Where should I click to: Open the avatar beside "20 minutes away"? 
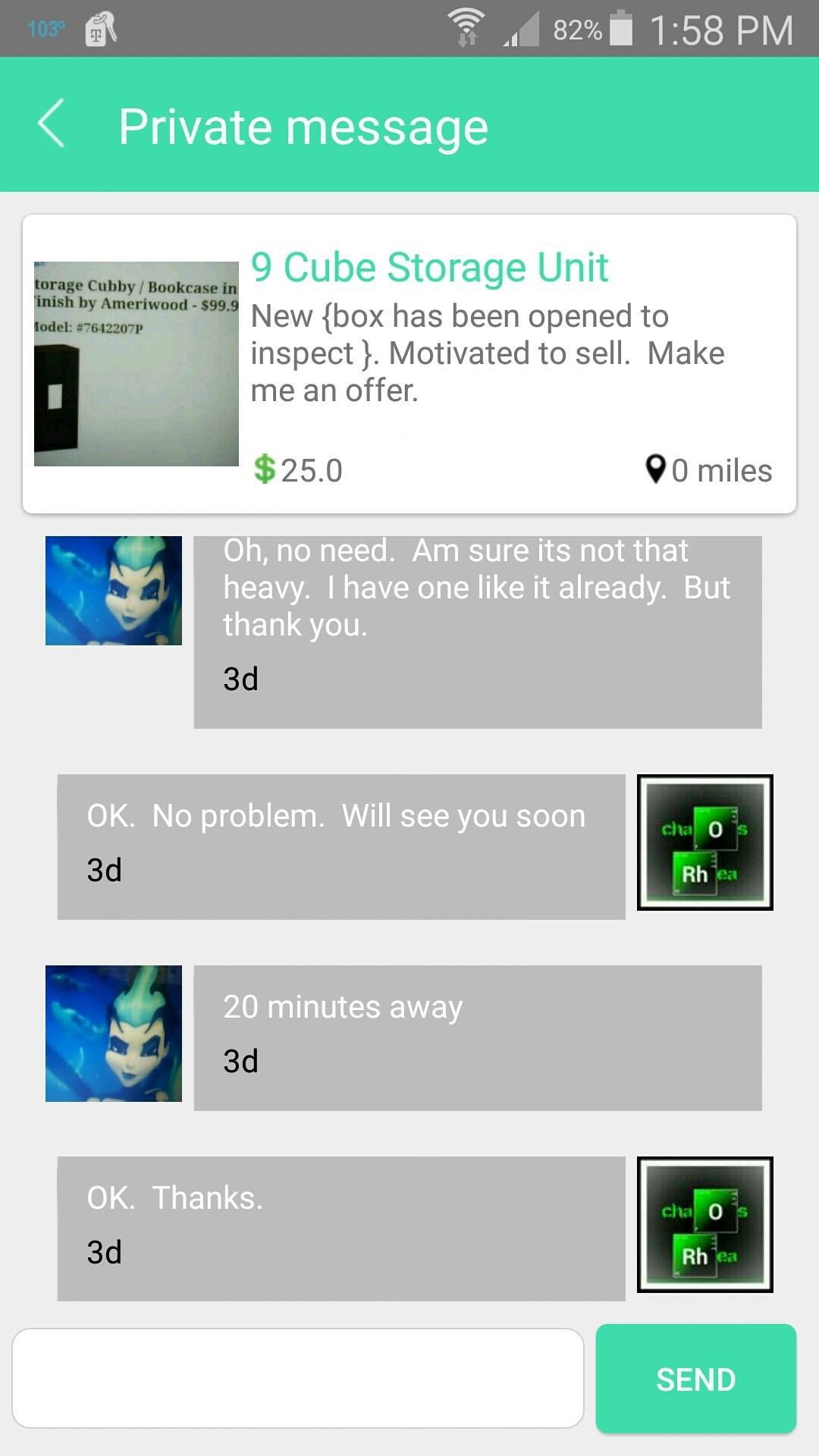click(x=114, y=1033)
